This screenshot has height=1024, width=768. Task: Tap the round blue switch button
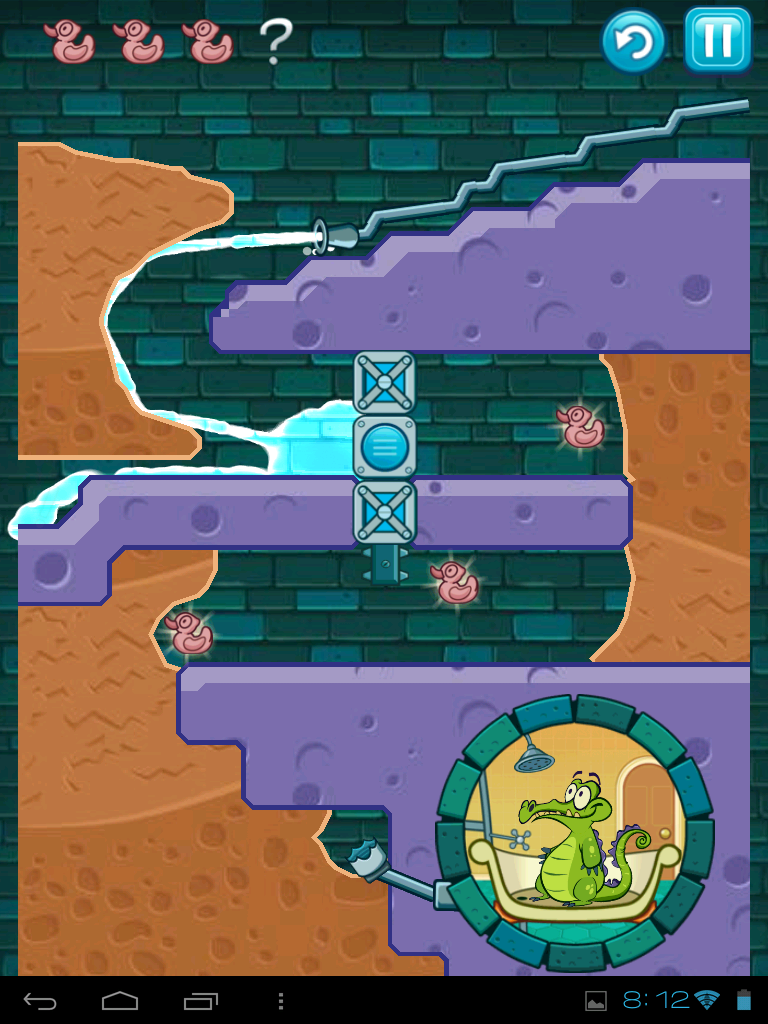tap(384, 447)
